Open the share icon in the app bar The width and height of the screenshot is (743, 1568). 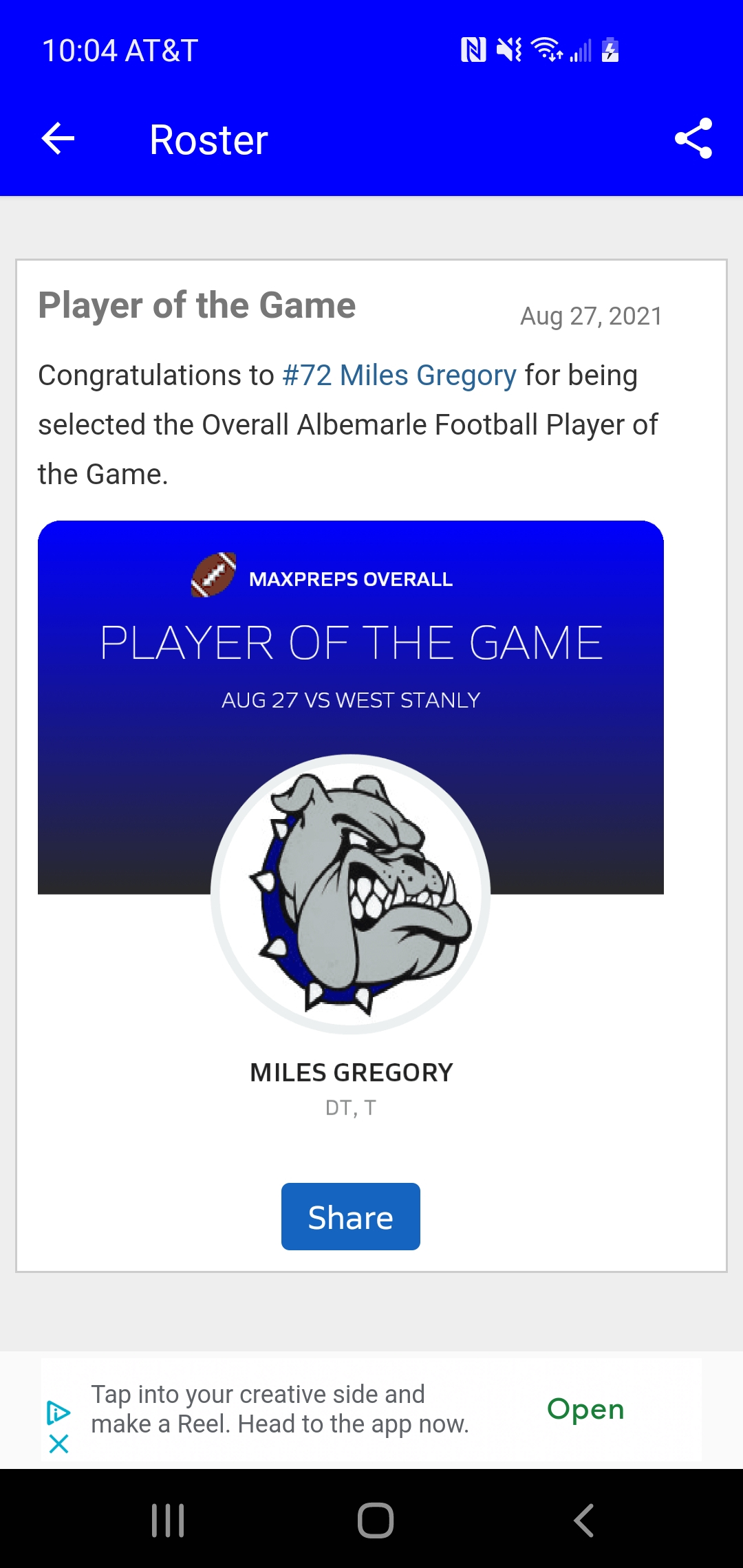[x=693, y=138]
